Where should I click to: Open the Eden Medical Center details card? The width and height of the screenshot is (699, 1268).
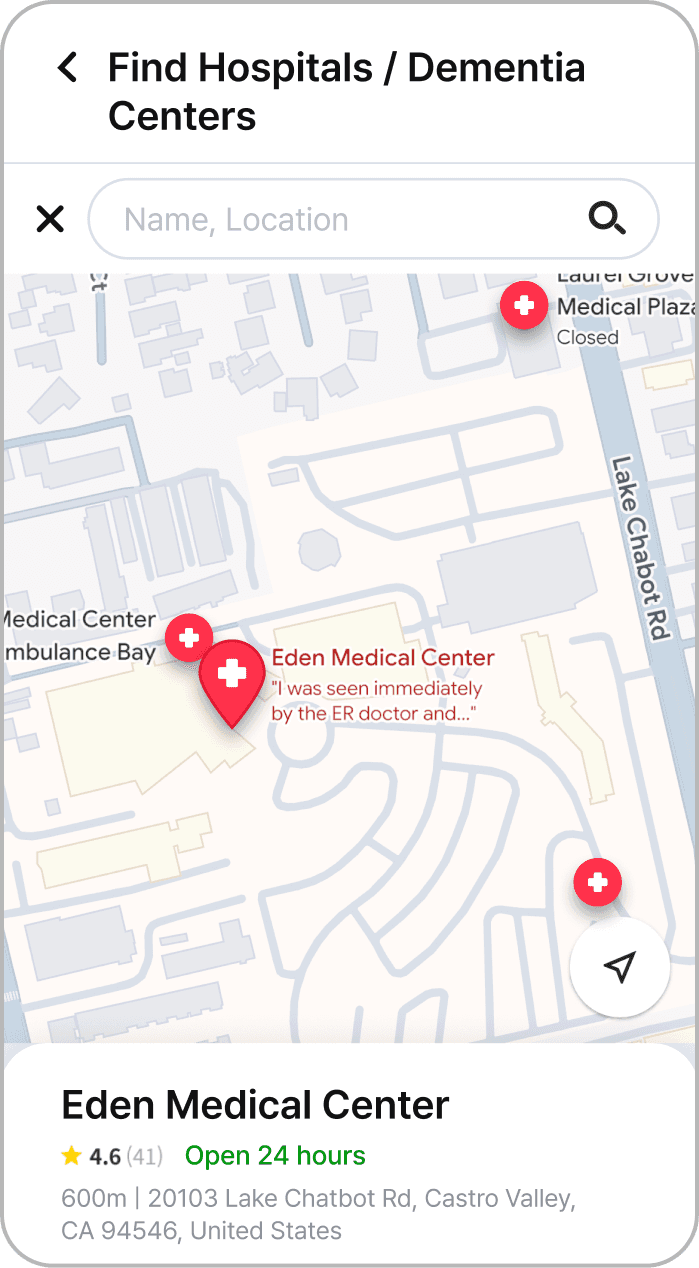pos(349,1155)
